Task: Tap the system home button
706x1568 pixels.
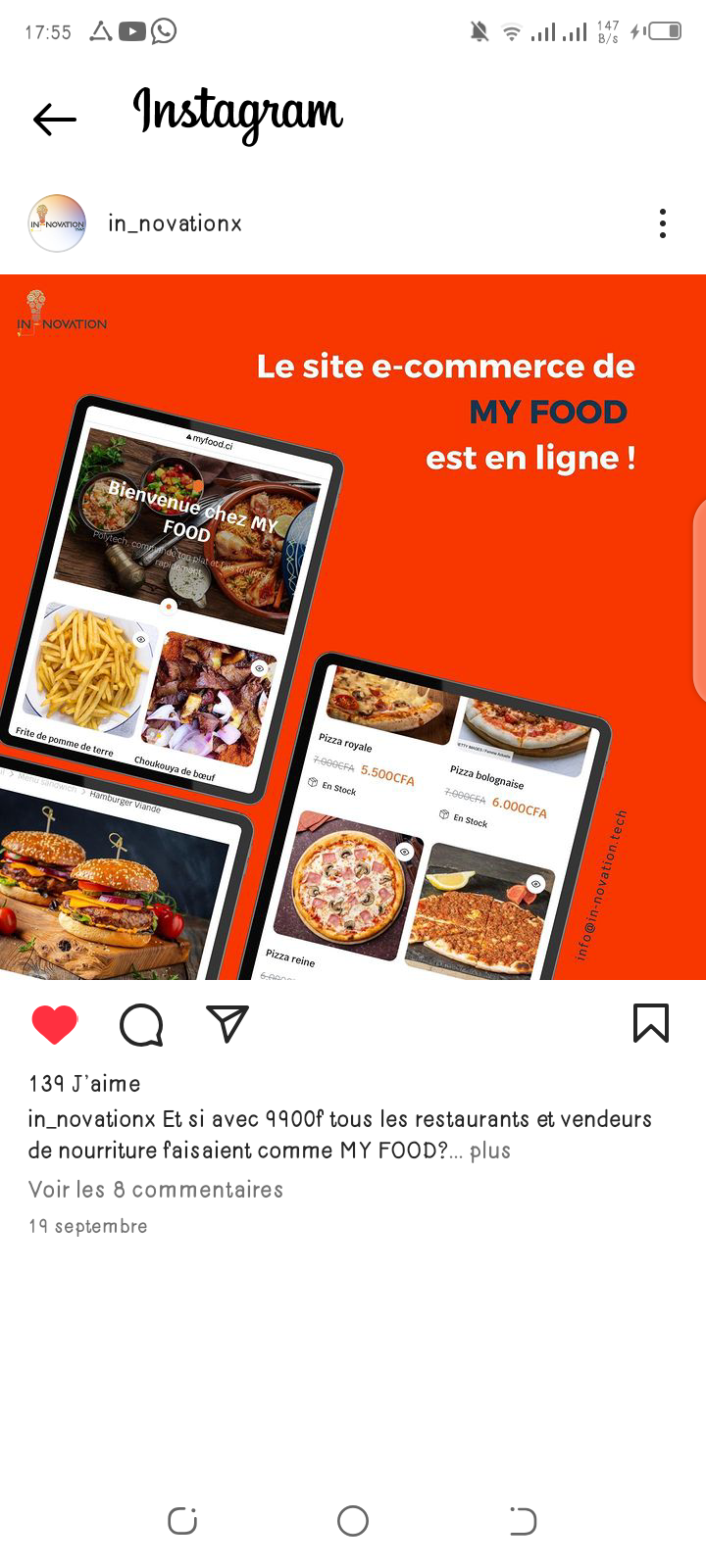Action: click(x=353, y=1521)
